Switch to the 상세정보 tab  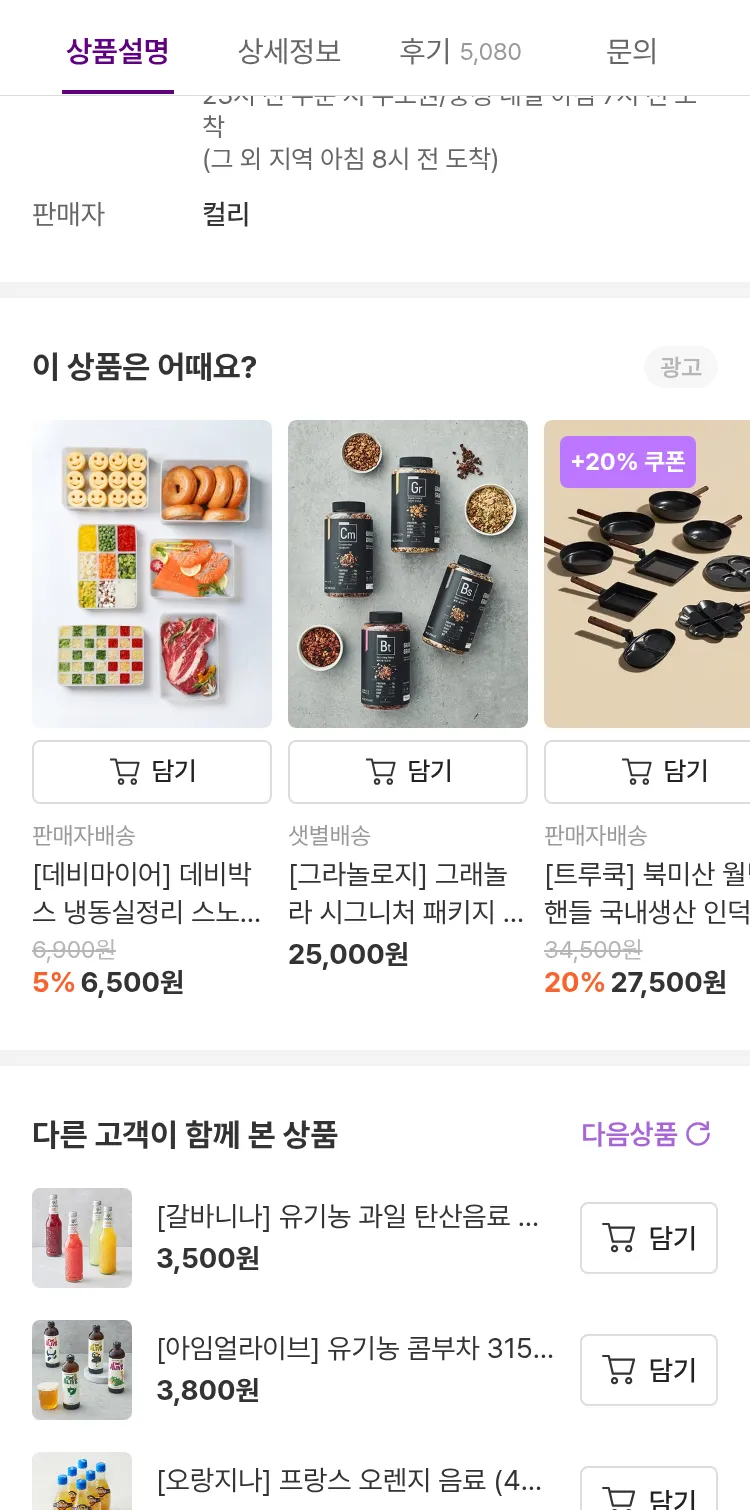pos(289,51)
